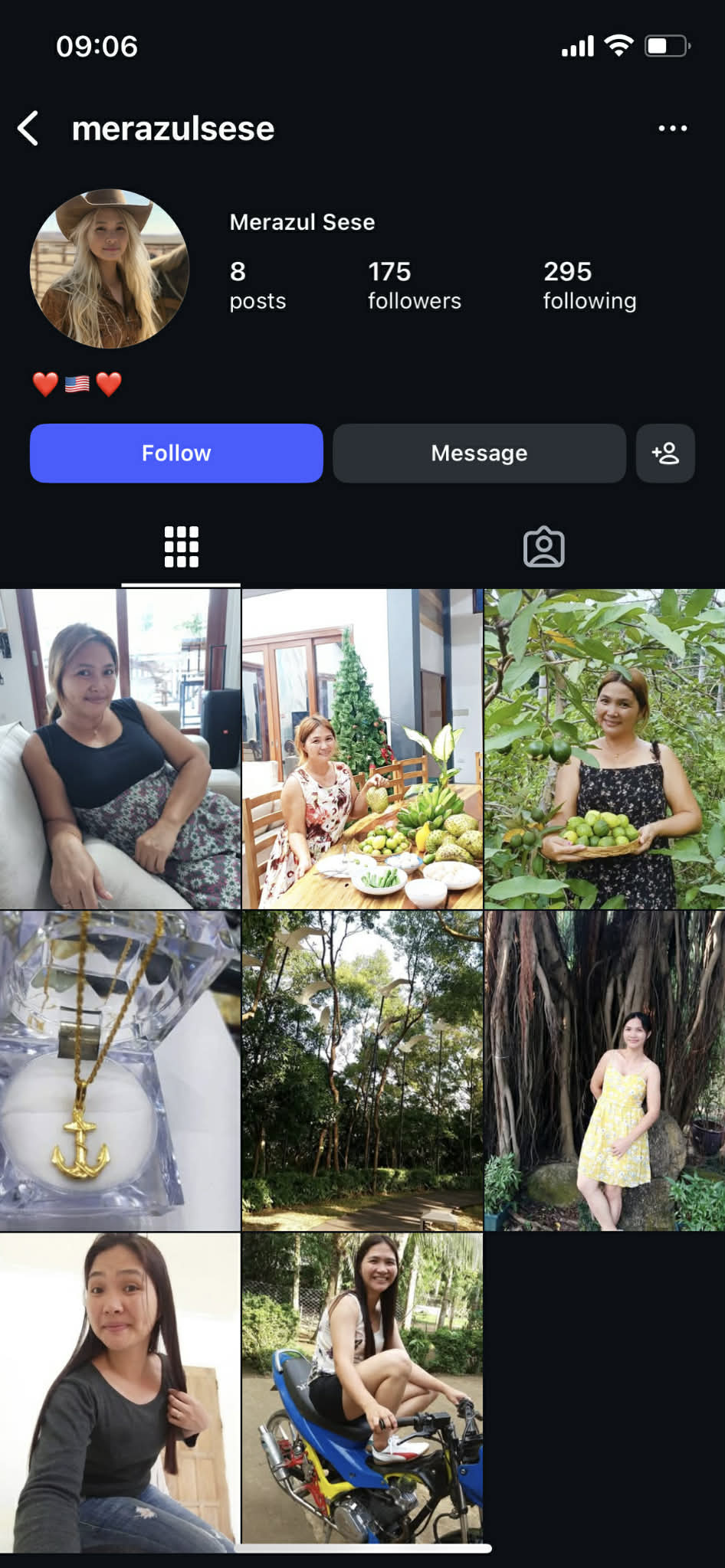Switch to the posts grid tab
Viewport: 725px width, 1568px height.
click(182, 547)
